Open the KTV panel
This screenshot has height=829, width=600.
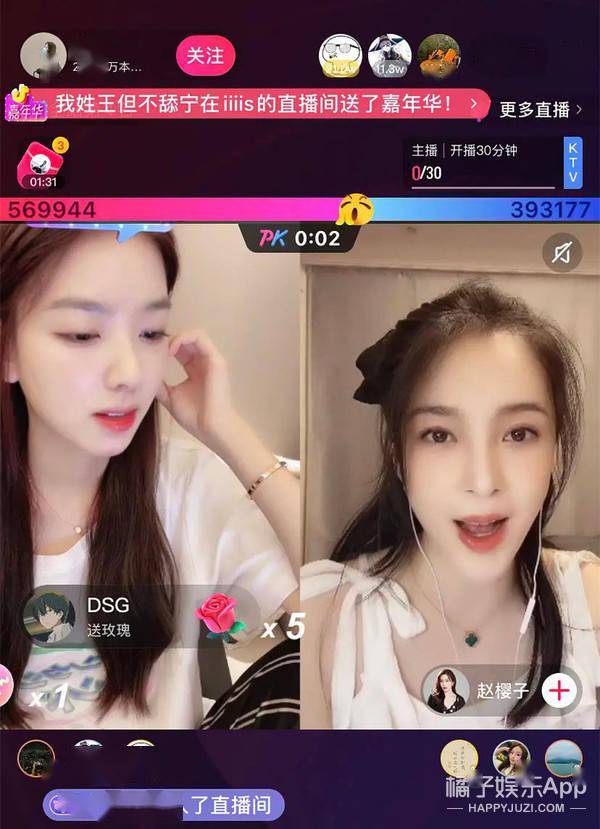click(x=573, y=163)
